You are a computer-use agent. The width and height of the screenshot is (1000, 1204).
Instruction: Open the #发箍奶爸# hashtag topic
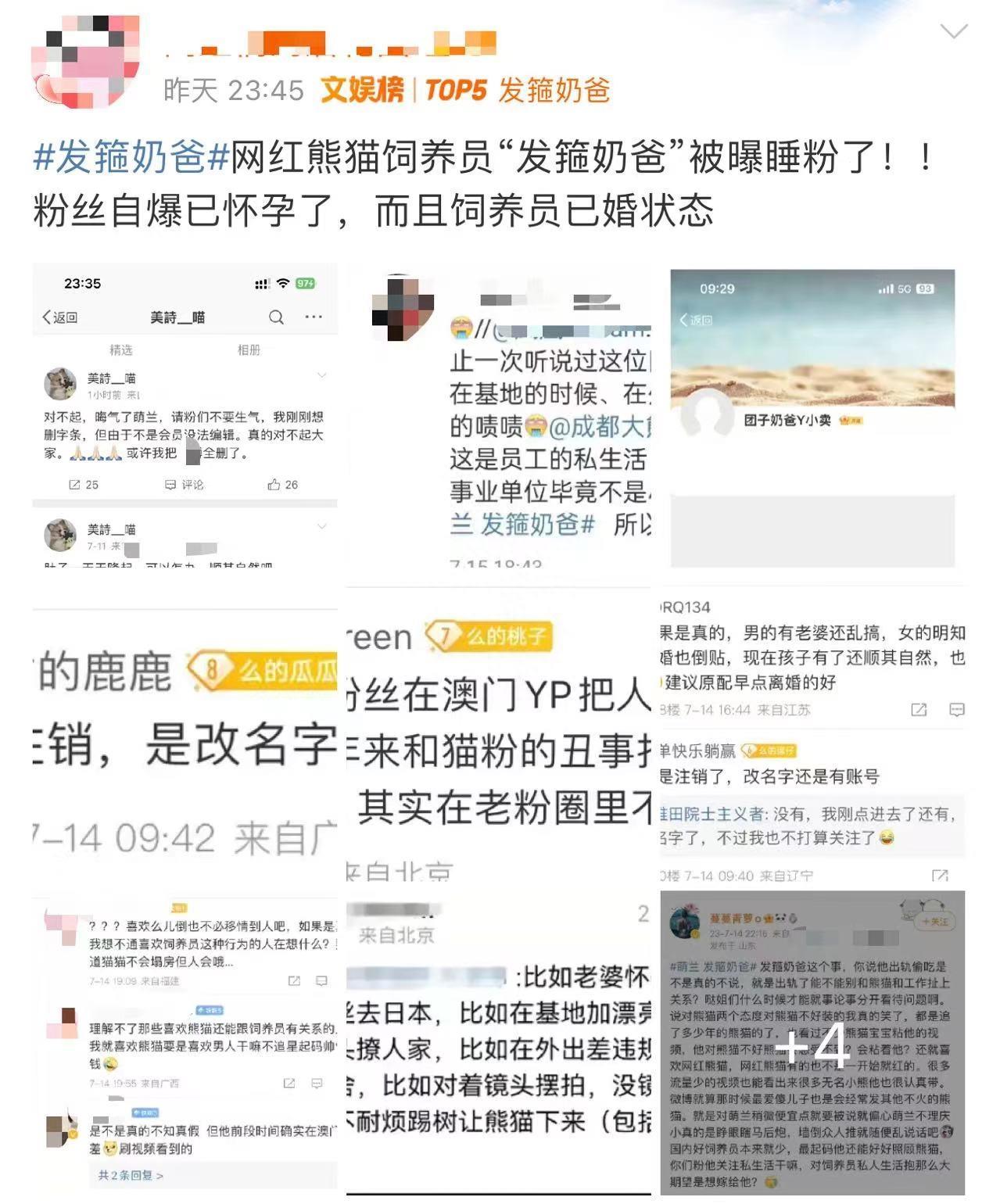click(131, 158)
